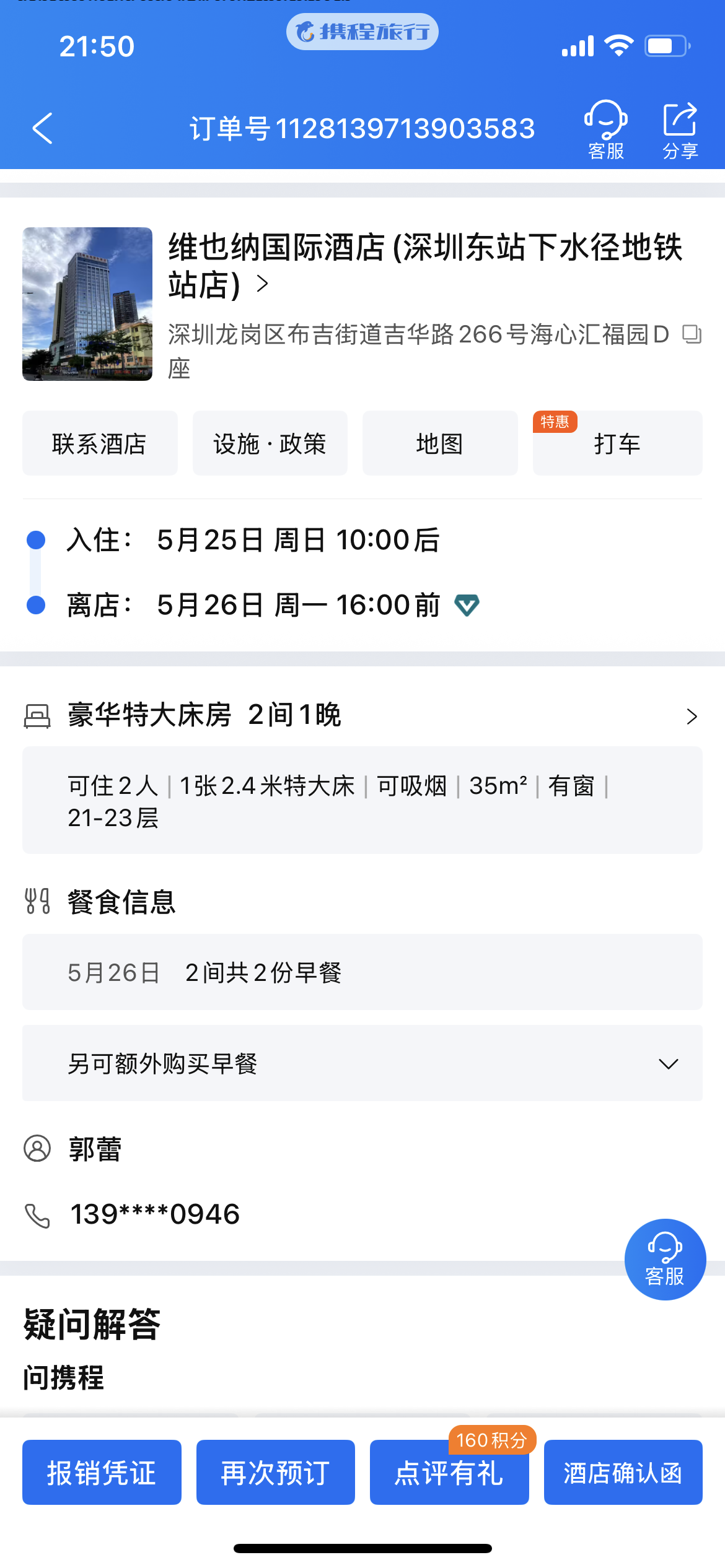Tap the 联系酒店 button
Viewport: 725px width, 1568px height.
coord(100,443)
